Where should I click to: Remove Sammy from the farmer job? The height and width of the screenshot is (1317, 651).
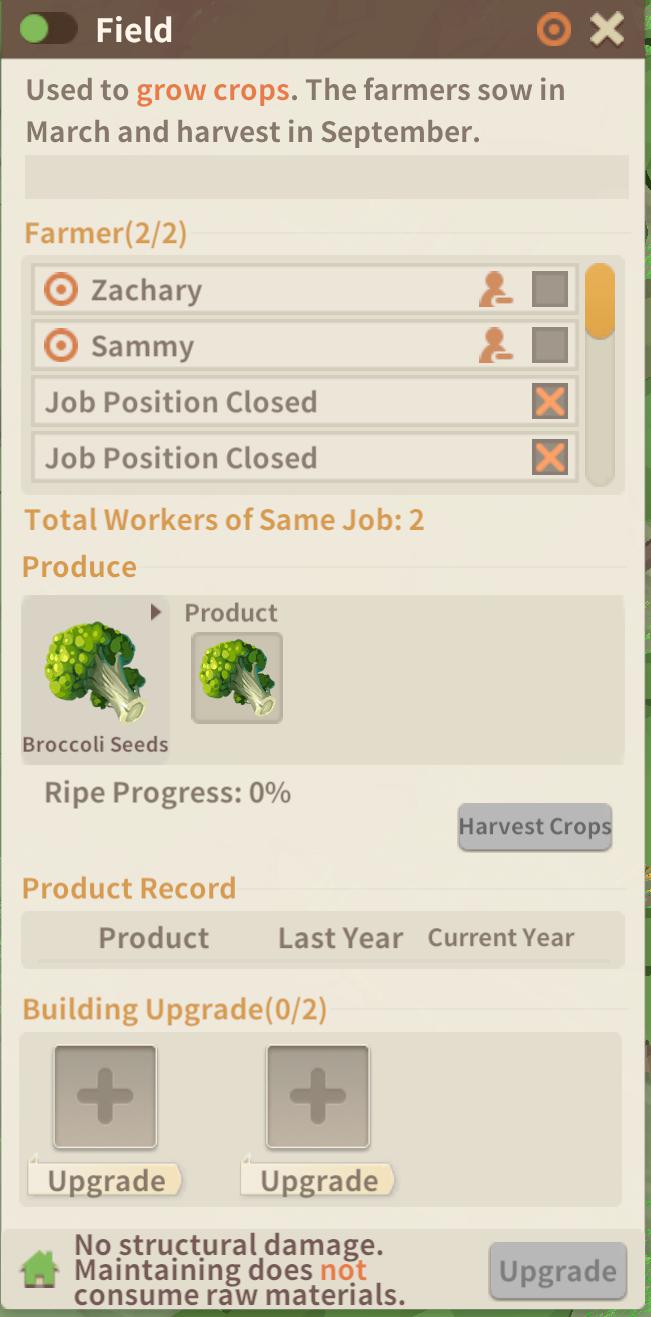point(495,346)
